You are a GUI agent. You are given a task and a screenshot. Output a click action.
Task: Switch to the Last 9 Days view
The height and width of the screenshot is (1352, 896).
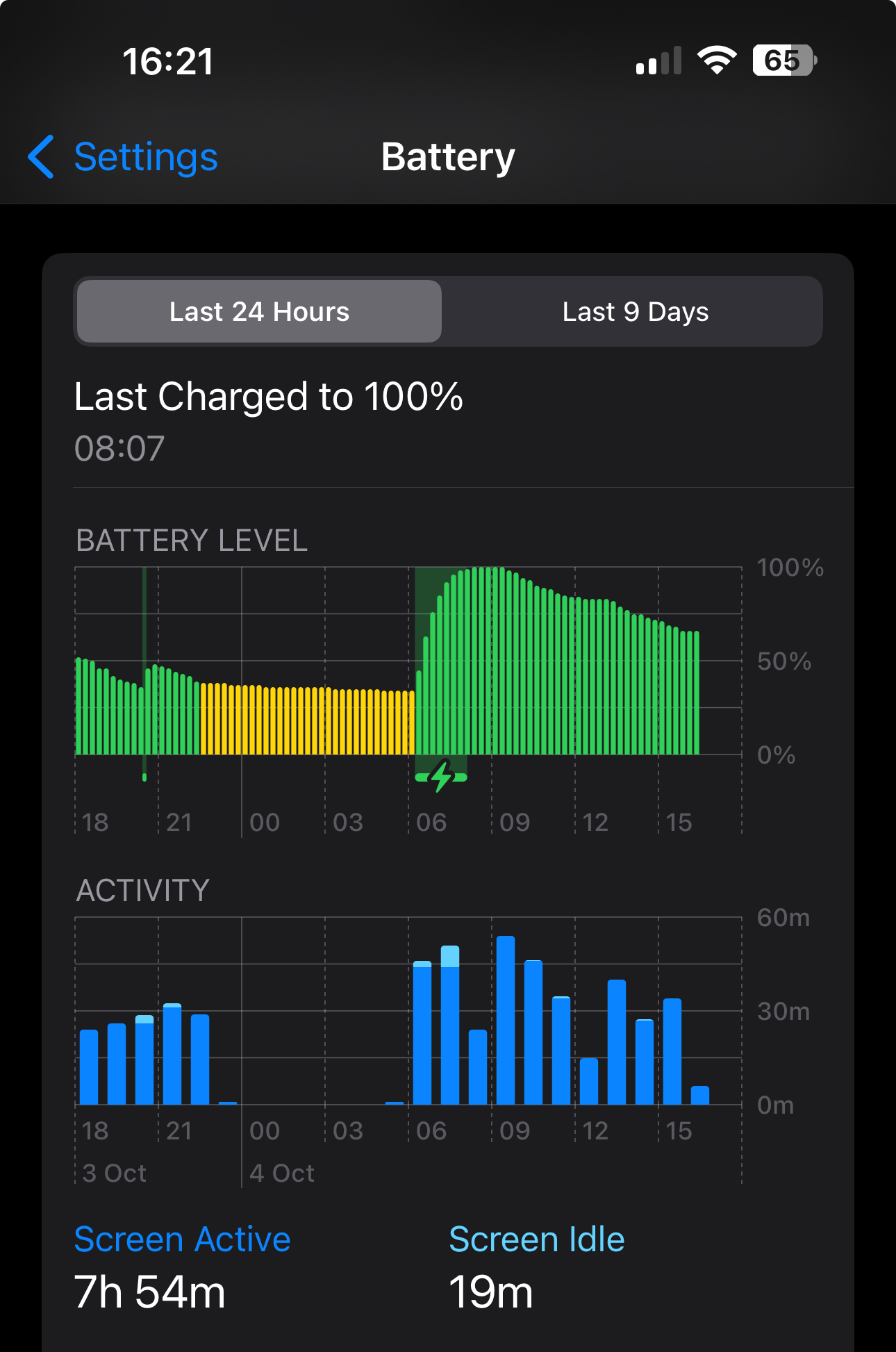coord(634,312)
